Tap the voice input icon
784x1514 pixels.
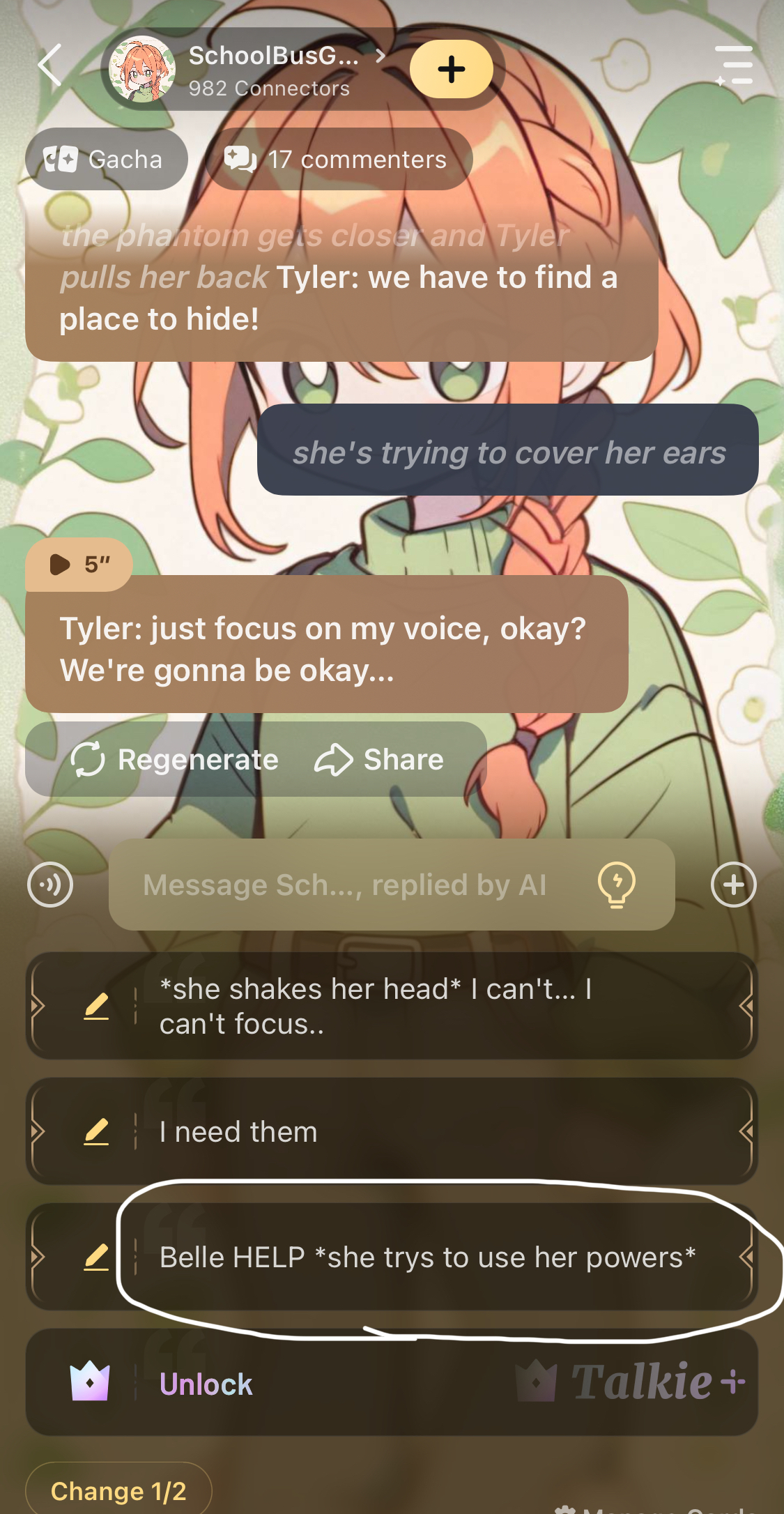click(50, 885)
